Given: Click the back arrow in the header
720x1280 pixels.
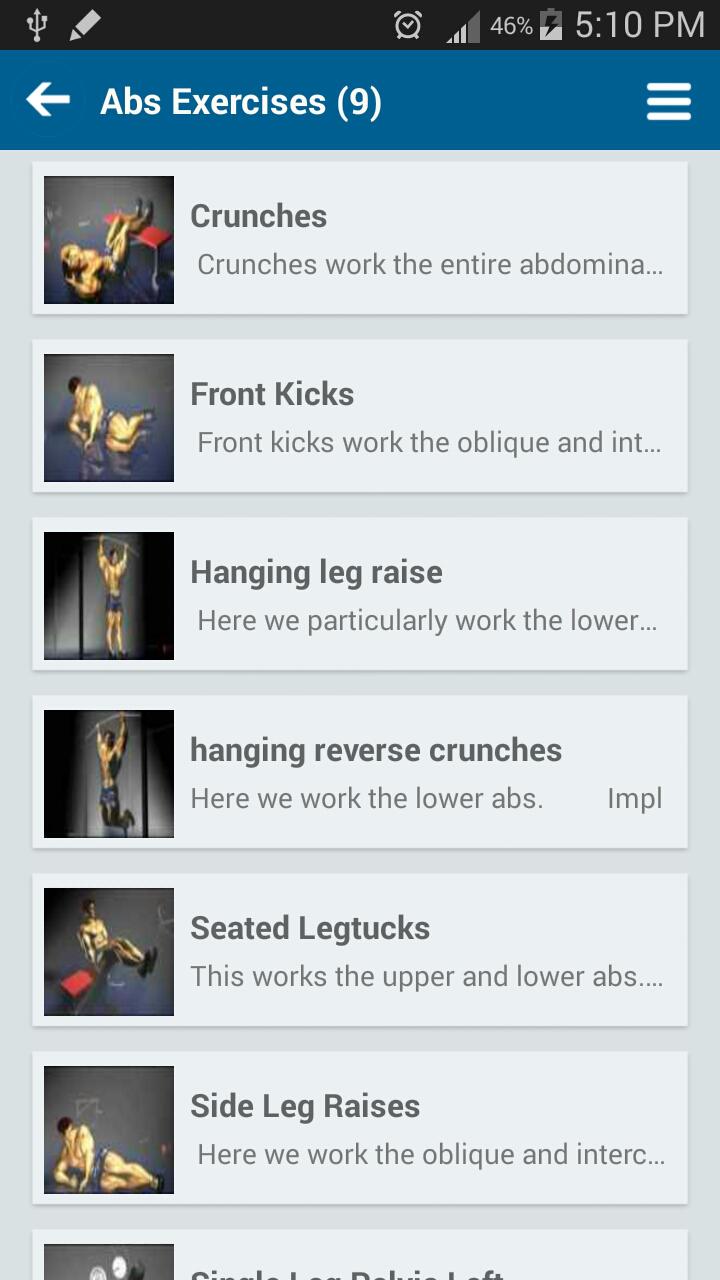Looking at the screenshot, I should (x=46, y=100).
